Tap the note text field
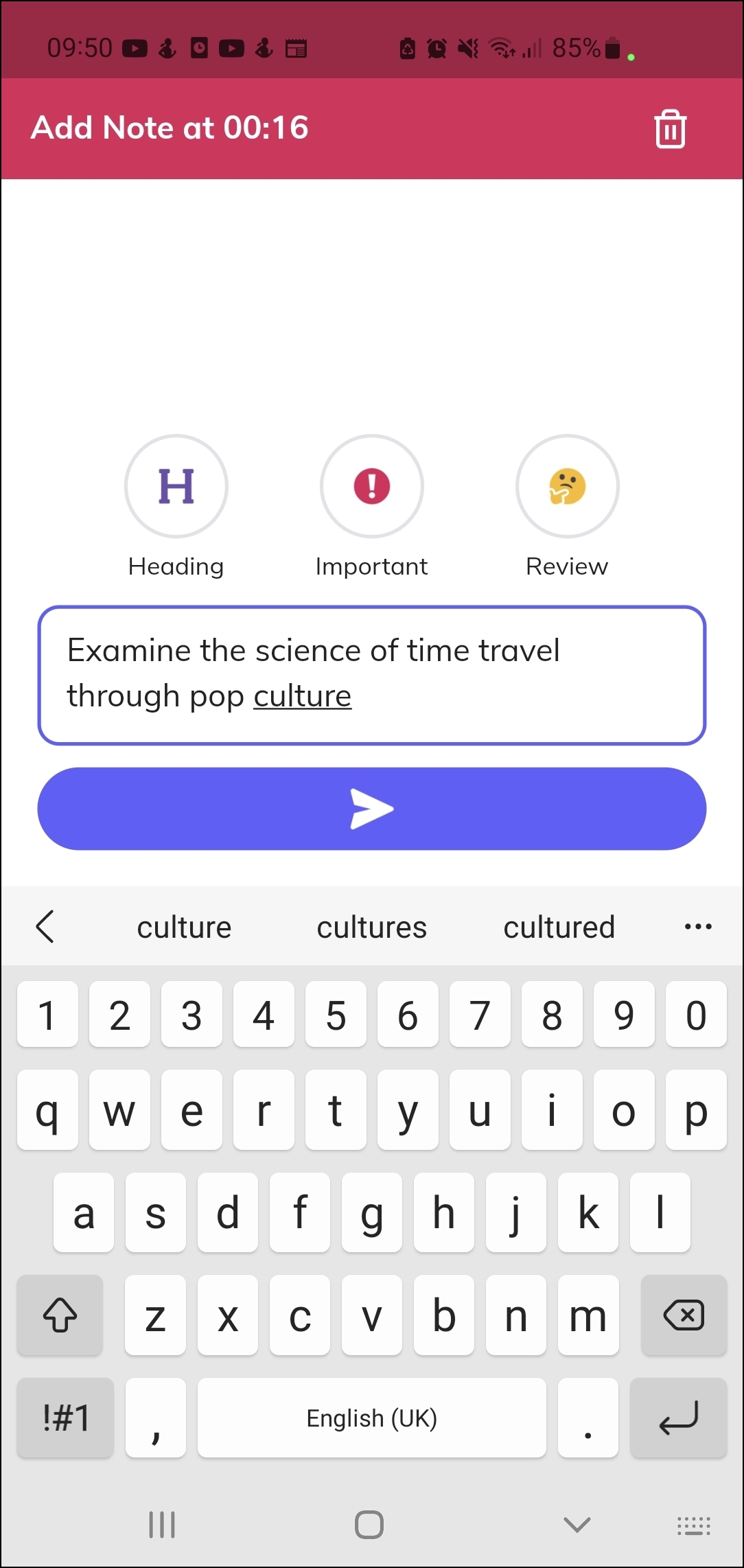Image resolution: width=744 pixels, height=1568 pixels. 371,674
